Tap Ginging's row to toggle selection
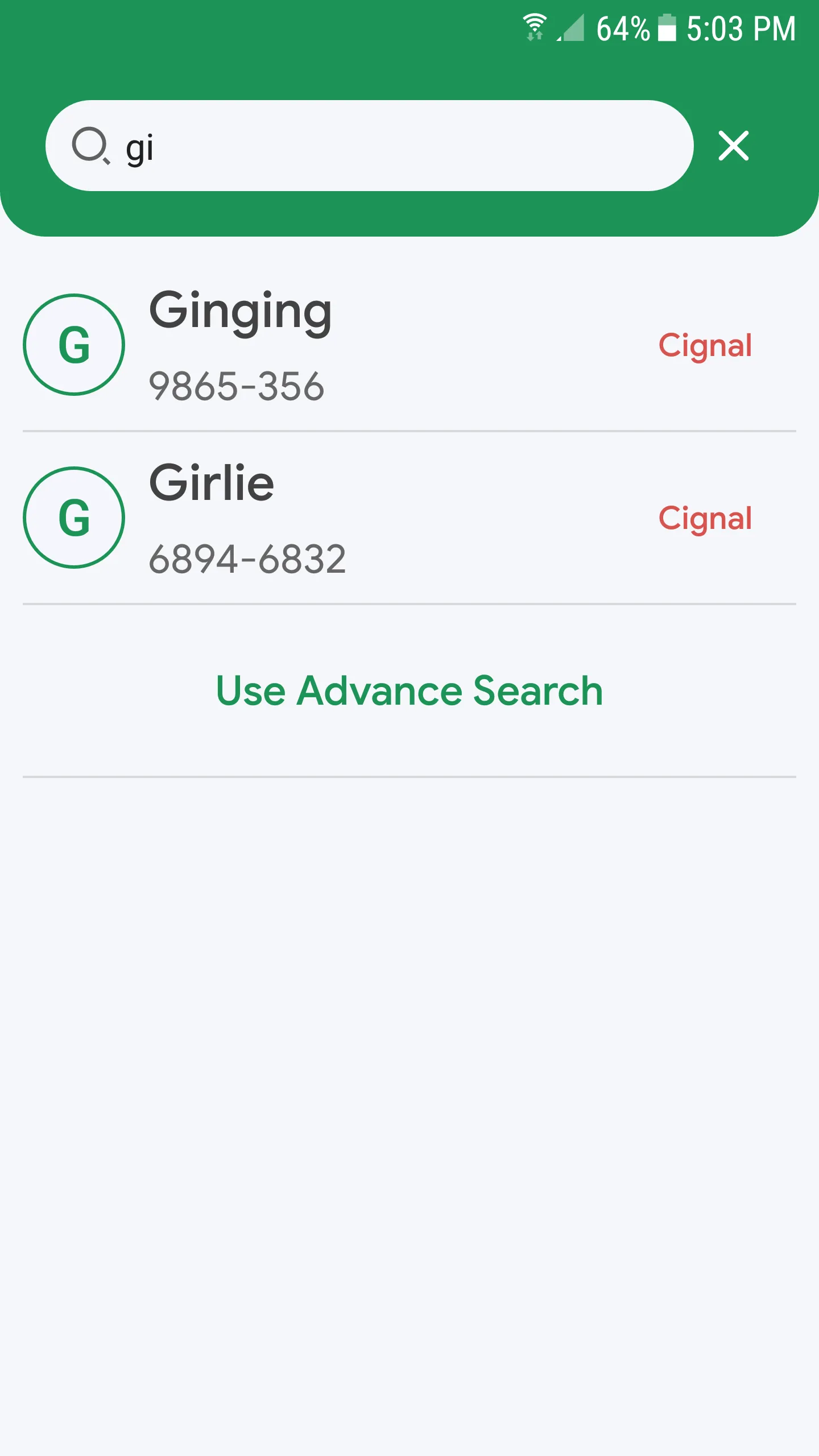This screenshot has height=1456, width=819. pos(398,345)
